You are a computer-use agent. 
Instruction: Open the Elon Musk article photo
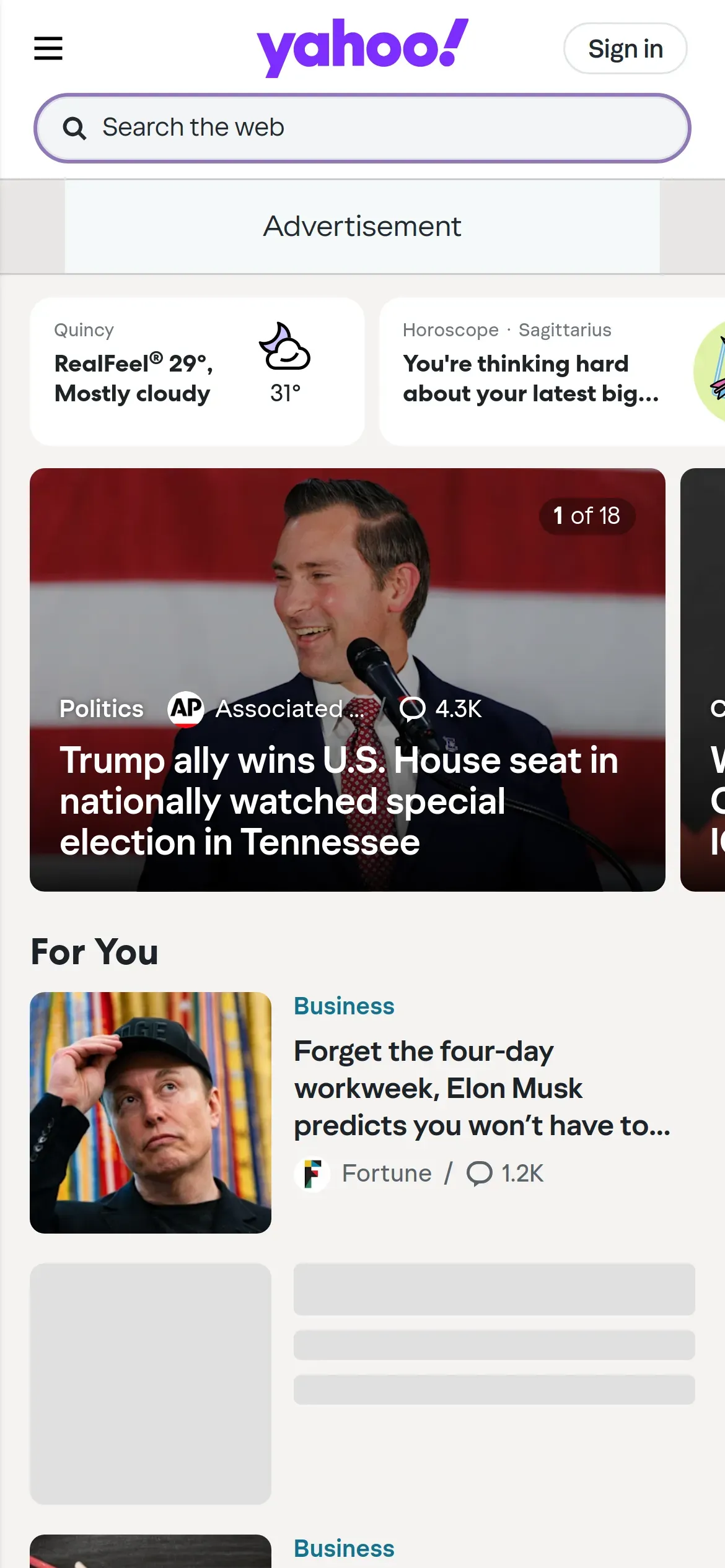151,1113
